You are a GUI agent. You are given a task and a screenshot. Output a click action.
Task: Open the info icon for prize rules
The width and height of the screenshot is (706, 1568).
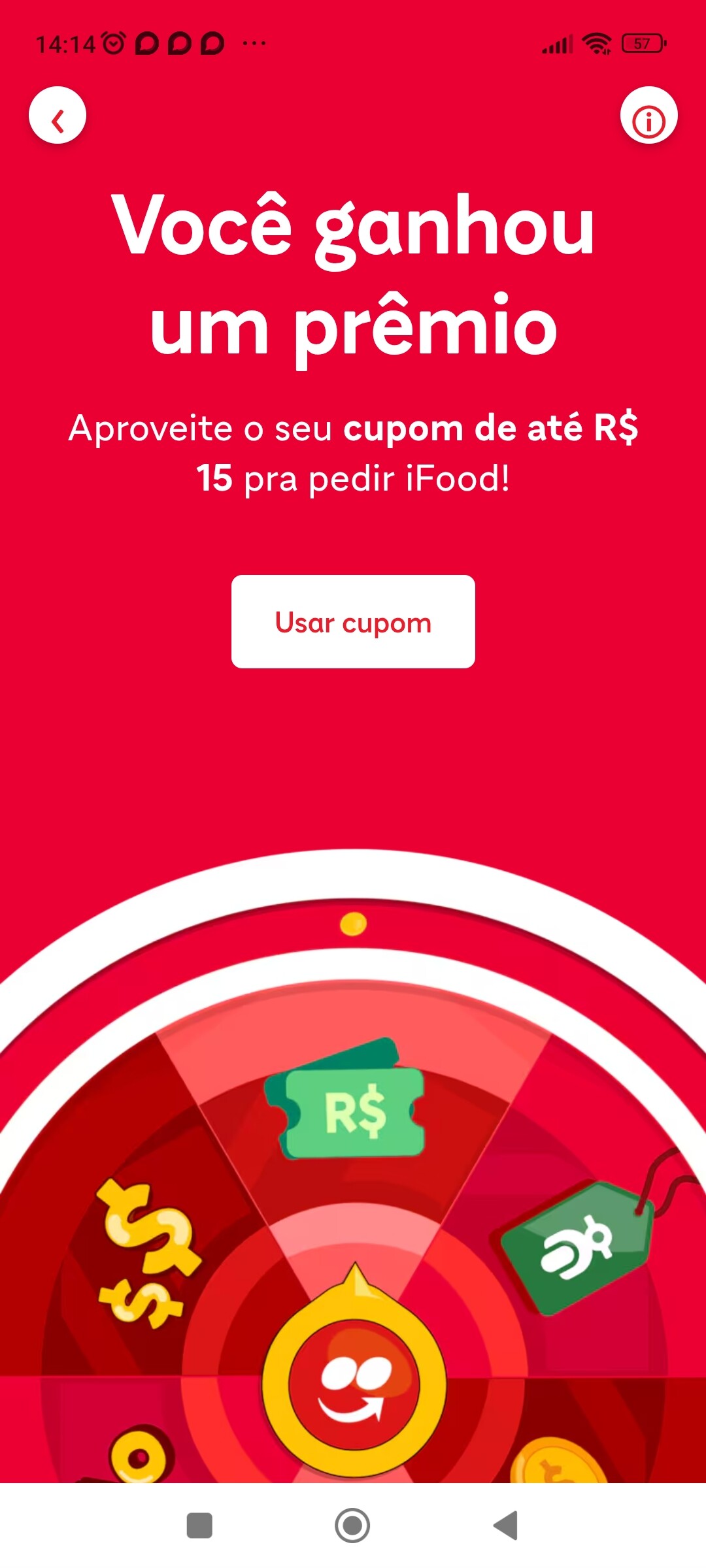tap(648, 116)
